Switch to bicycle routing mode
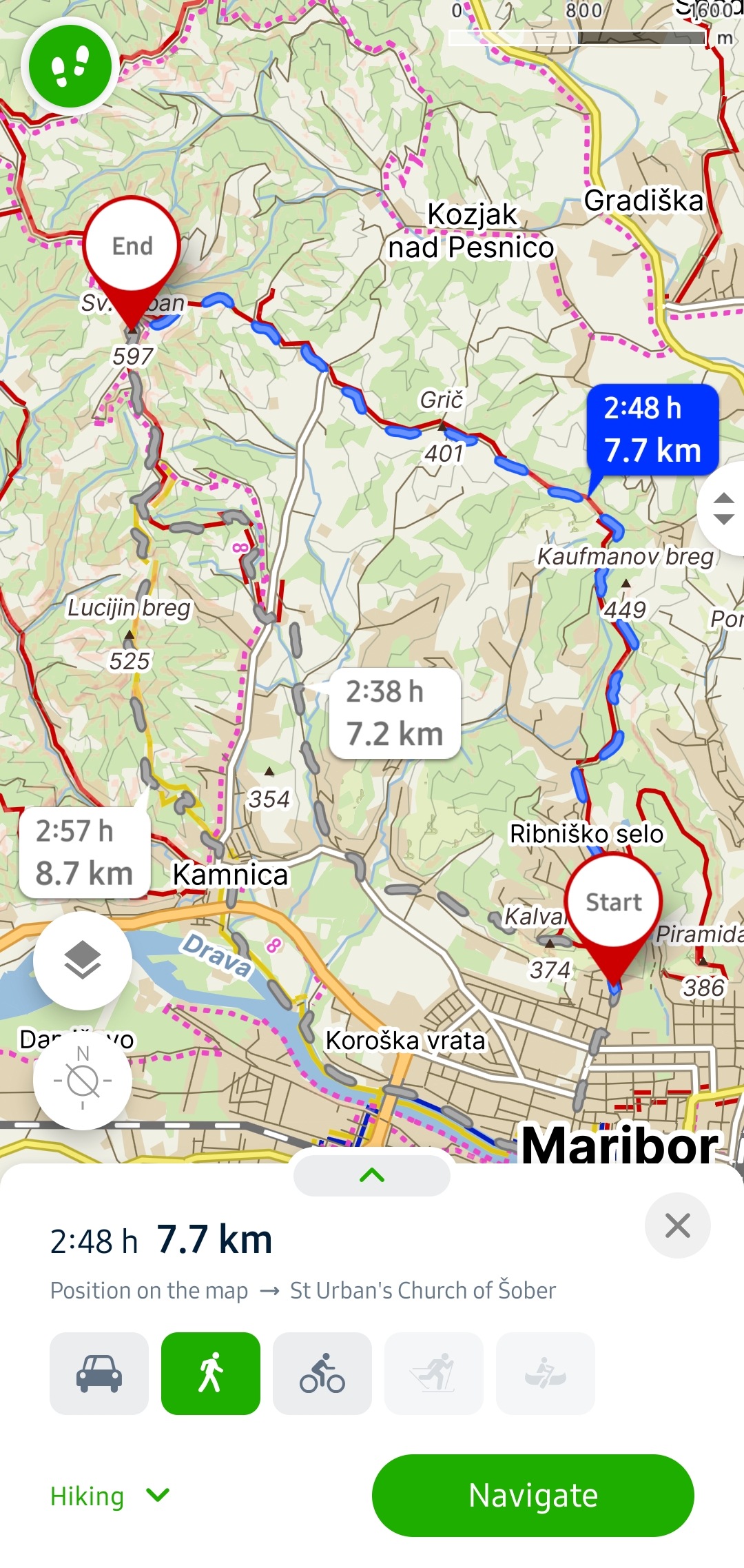Image resolution: width=744 pixels, height=1568 pixels. point(322,1374)
